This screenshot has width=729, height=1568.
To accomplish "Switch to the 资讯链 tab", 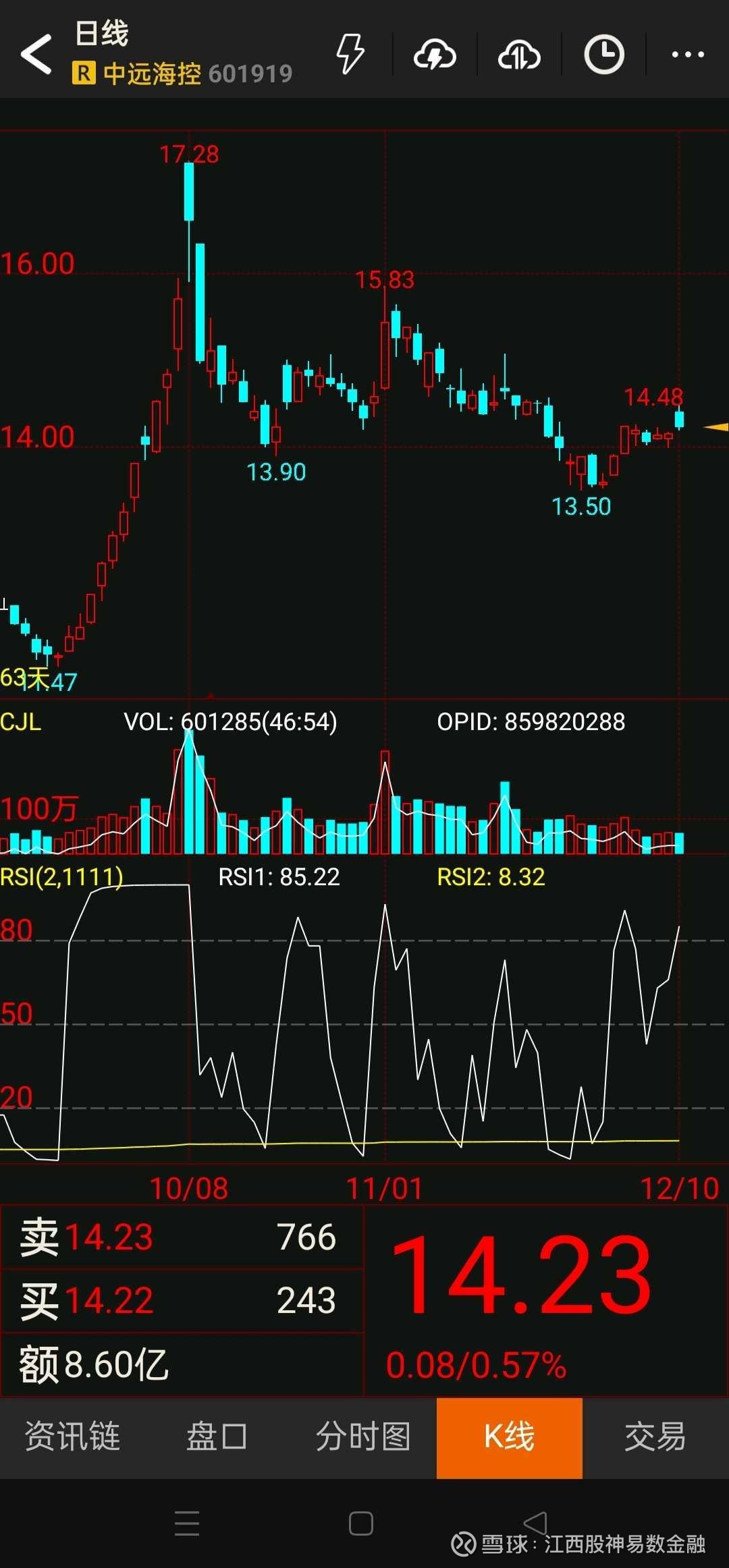I will (72, 1436).
